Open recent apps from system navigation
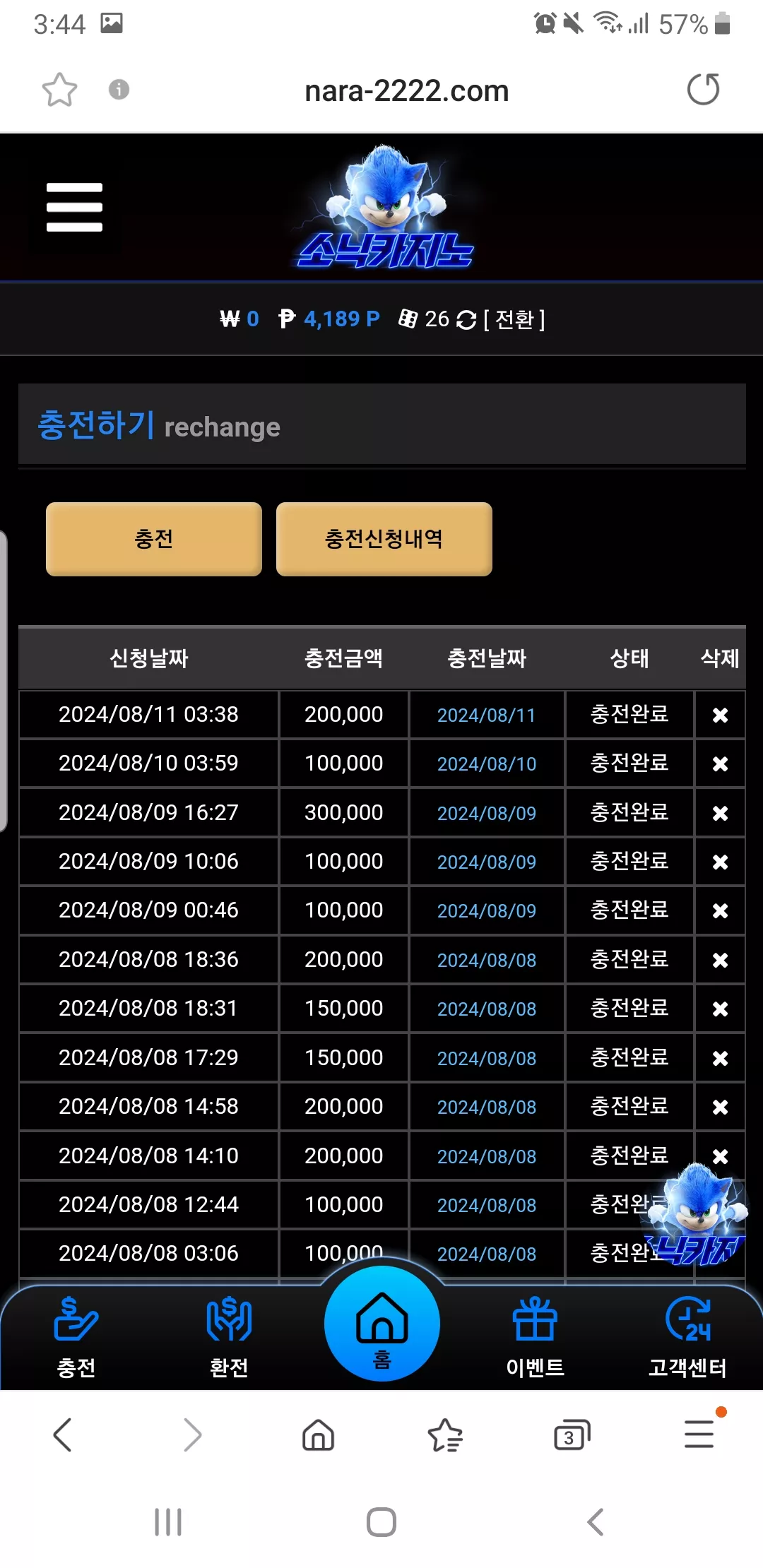763x1568 pixels. click(x=168, y=1522)
